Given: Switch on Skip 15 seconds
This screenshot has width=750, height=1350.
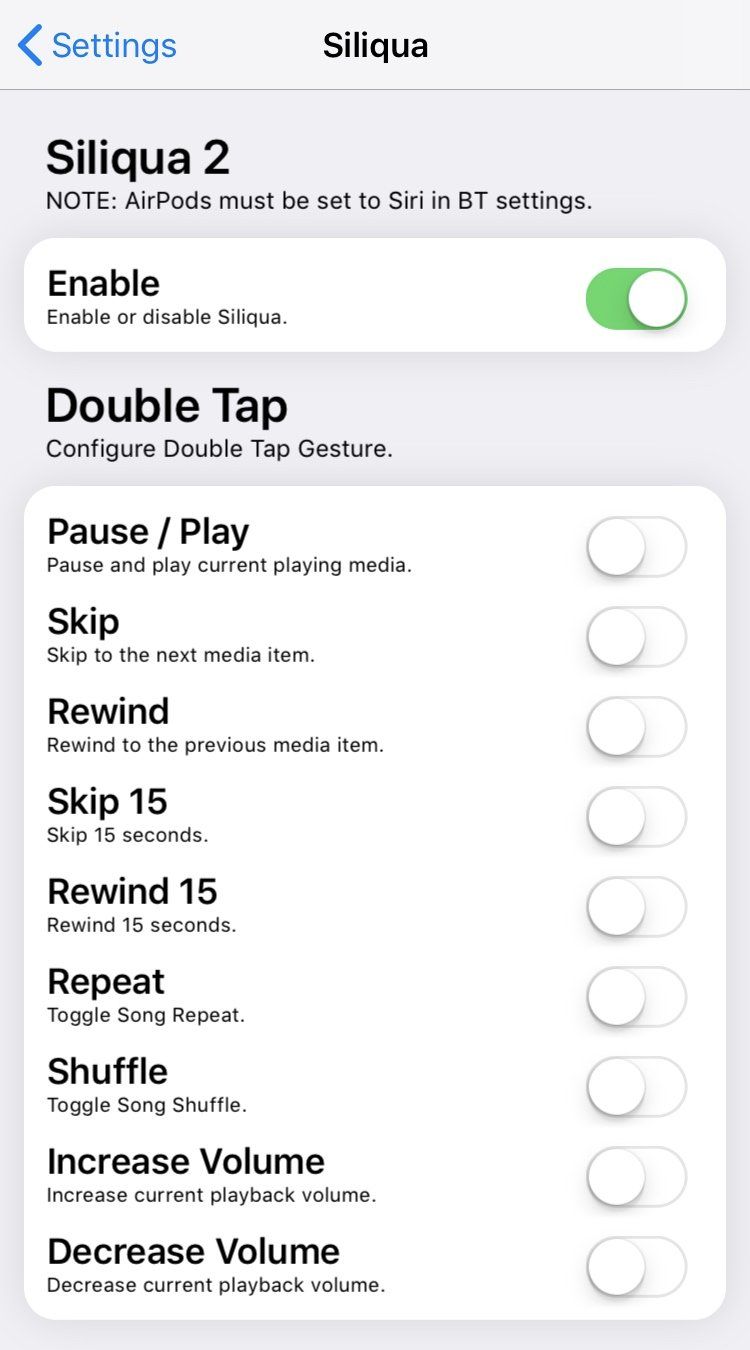Looking at the screenshot, I should (637, 817).
